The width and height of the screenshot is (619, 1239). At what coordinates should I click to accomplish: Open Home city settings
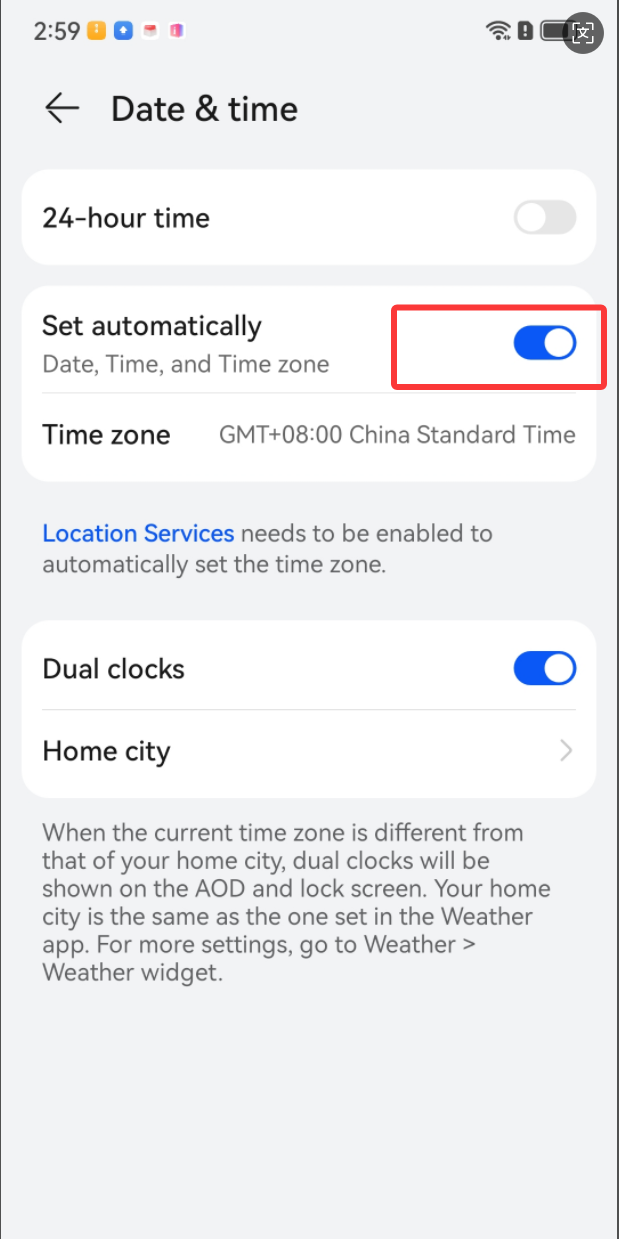pos(308,751)
